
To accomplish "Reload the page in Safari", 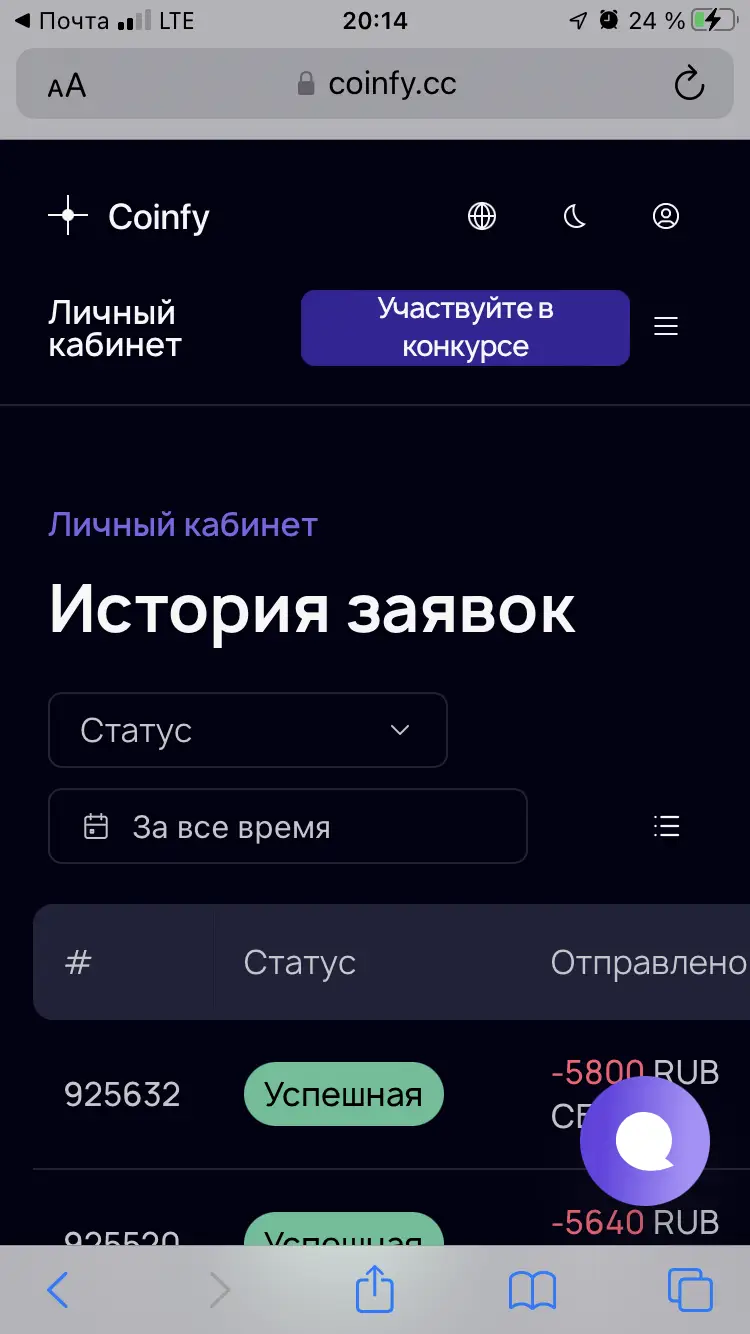I will point(689,84).
